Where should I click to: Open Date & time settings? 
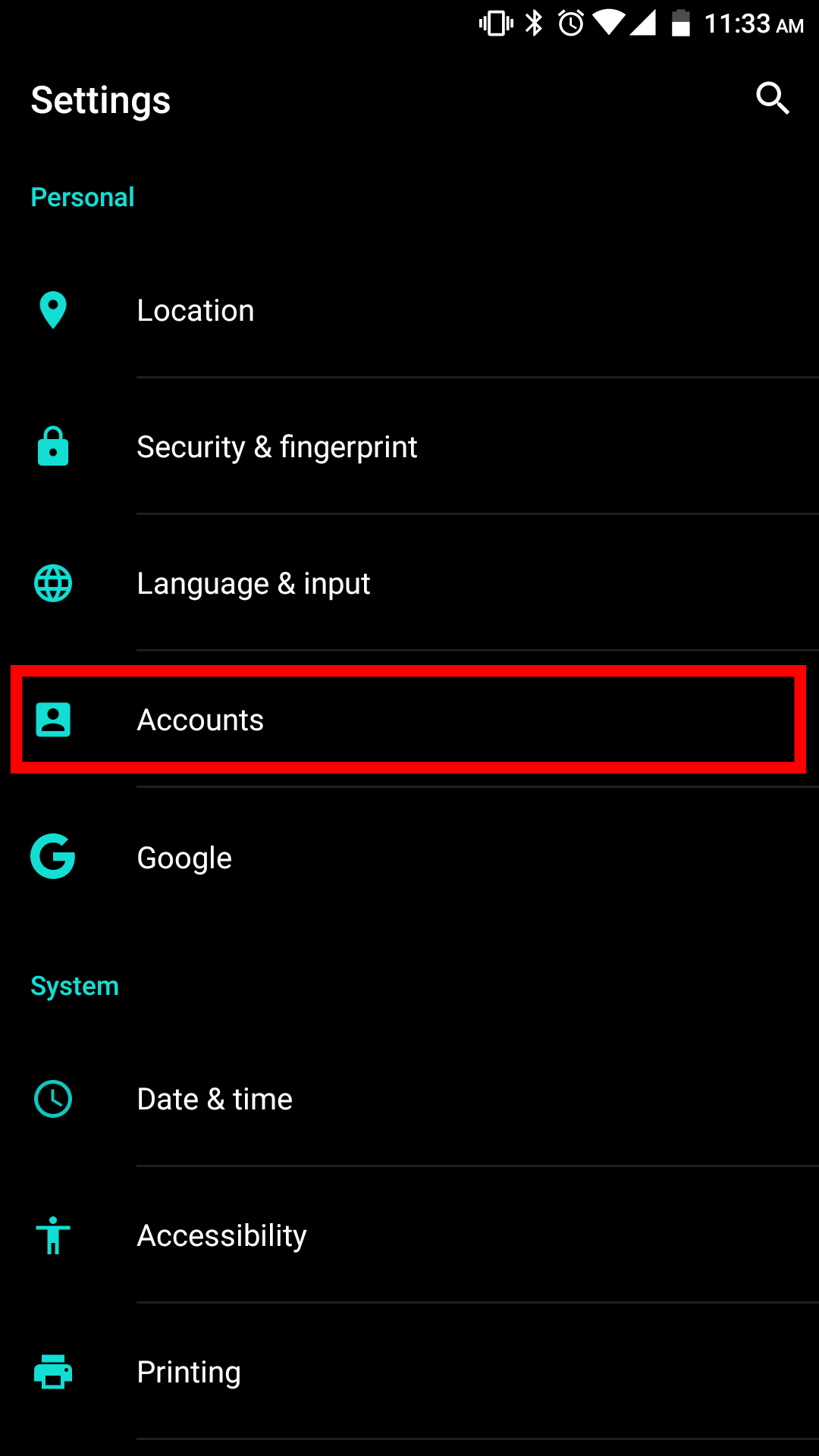(409, 1099)
